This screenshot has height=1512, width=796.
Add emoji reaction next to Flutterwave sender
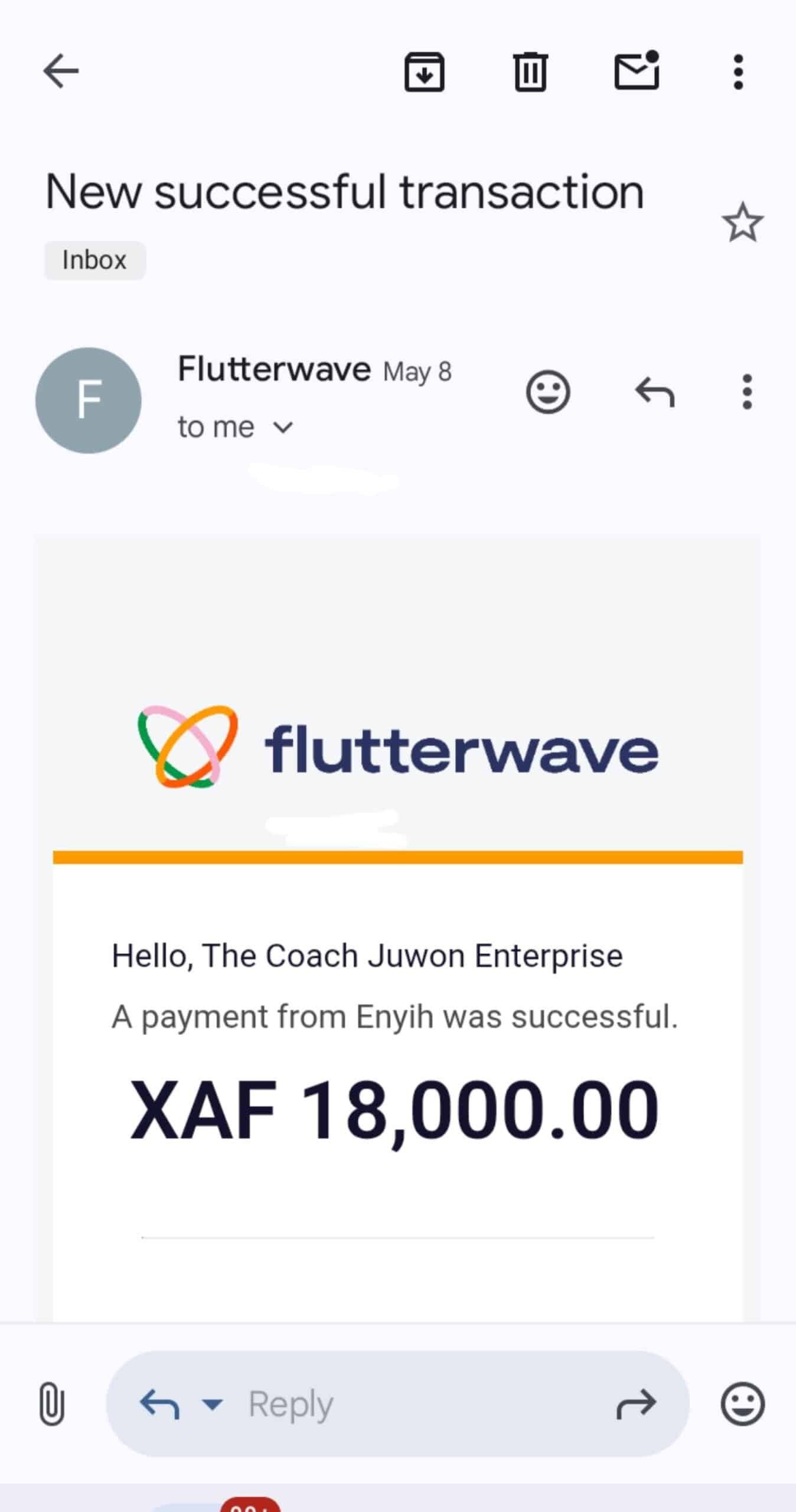[547, 392]
